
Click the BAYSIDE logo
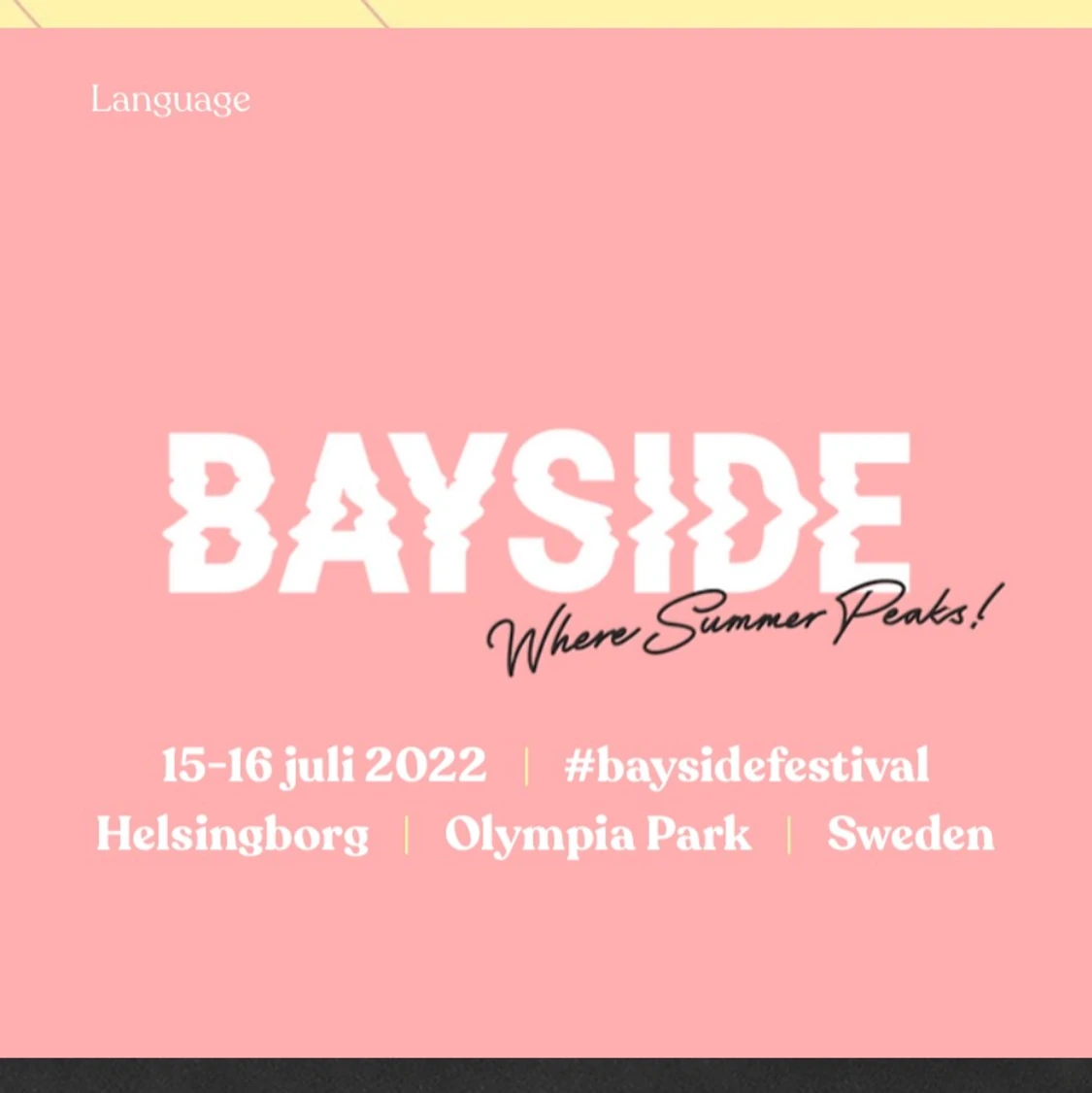point(534,510)
